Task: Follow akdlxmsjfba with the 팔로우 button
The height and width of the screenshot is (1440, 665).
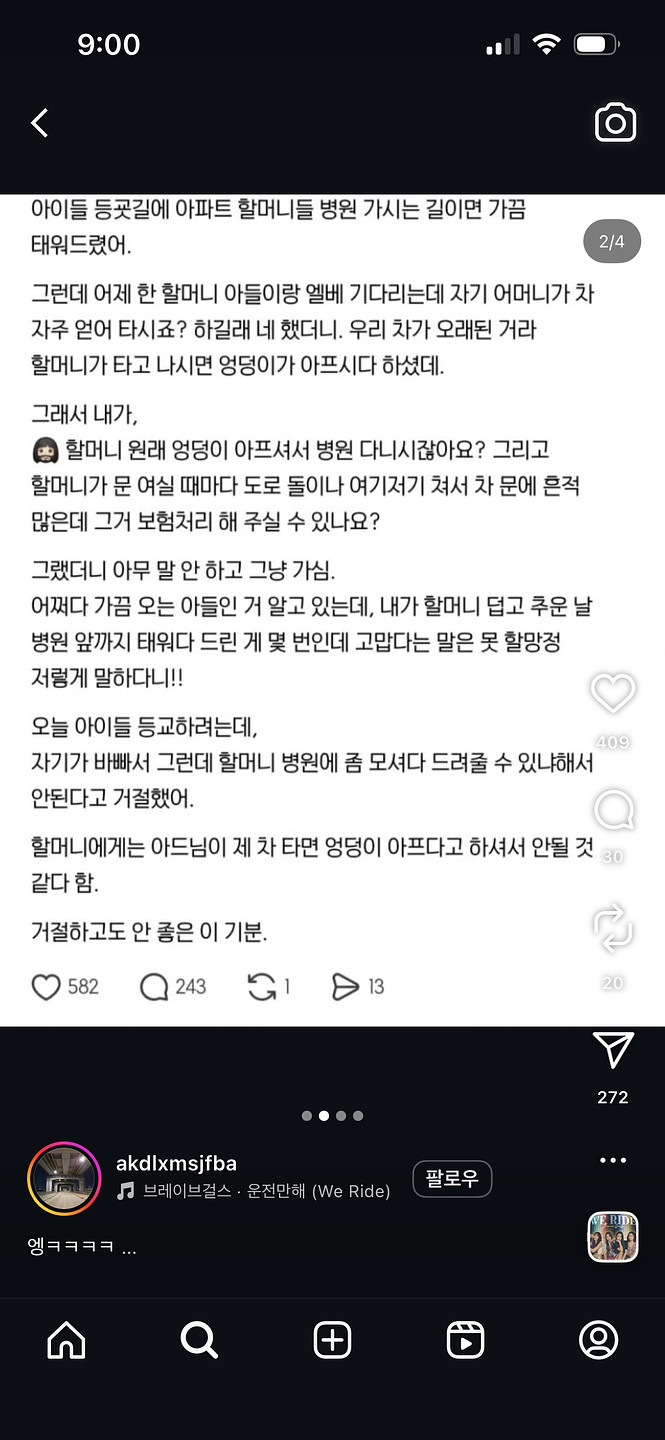Action: (x=451, y=1179)
